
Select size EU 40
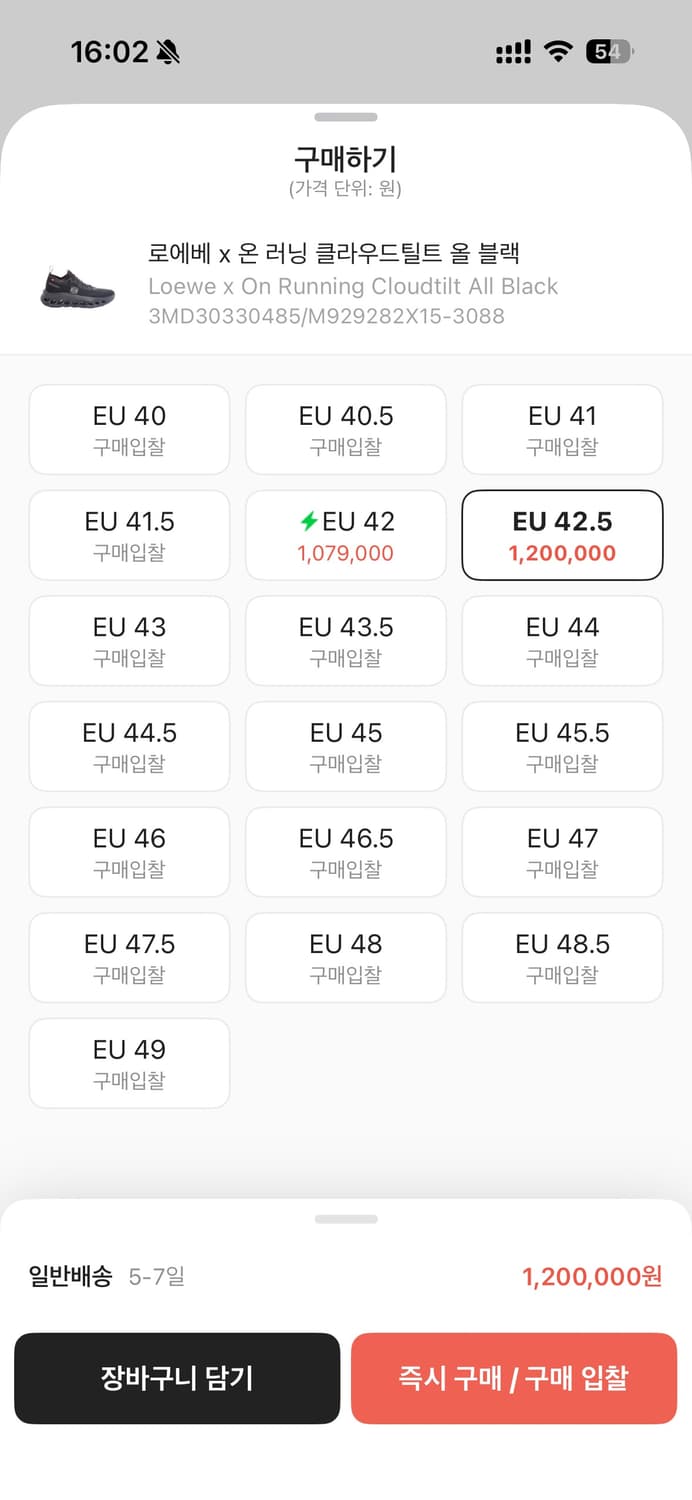click(130, 429)
